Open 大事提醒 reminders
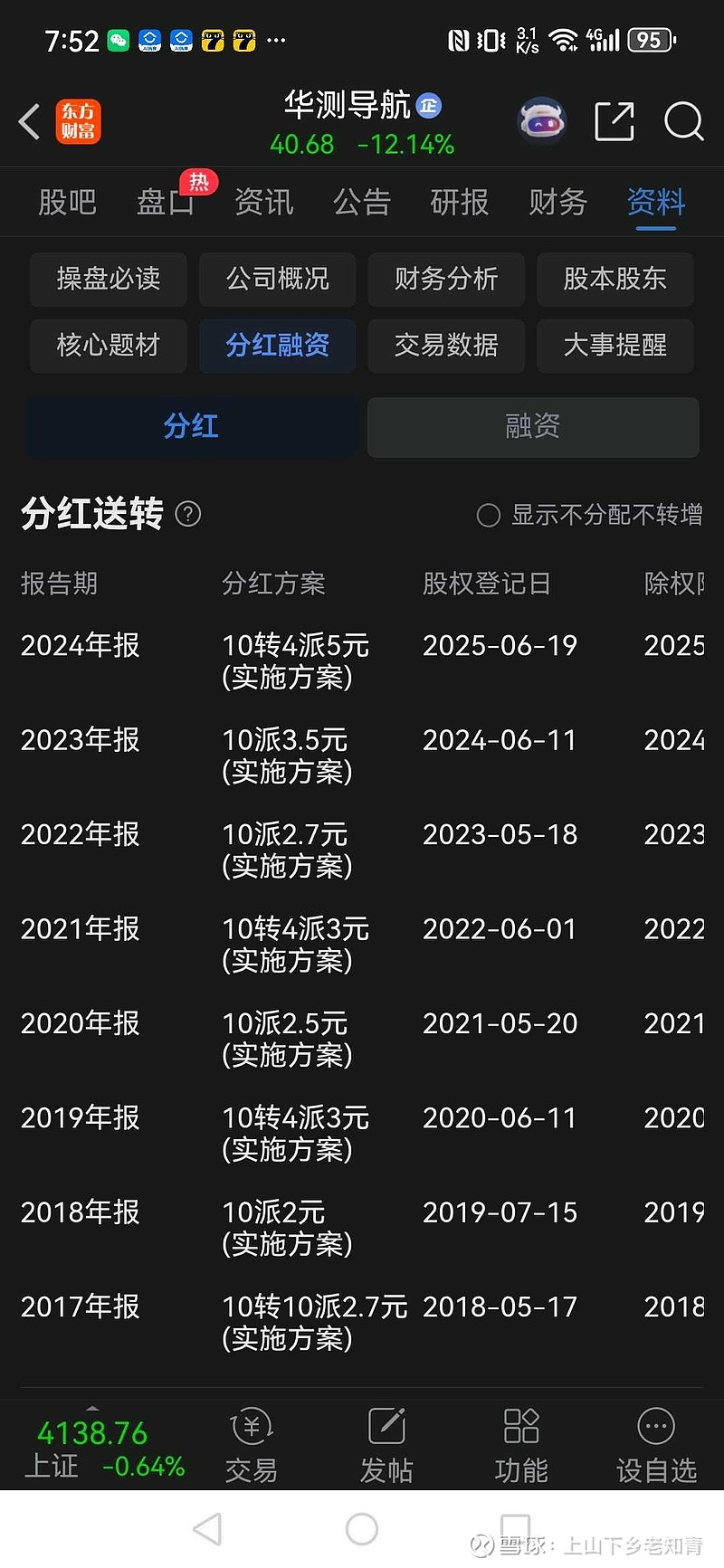Viewport: 724px width, 1568px height. tap(615, 346)
